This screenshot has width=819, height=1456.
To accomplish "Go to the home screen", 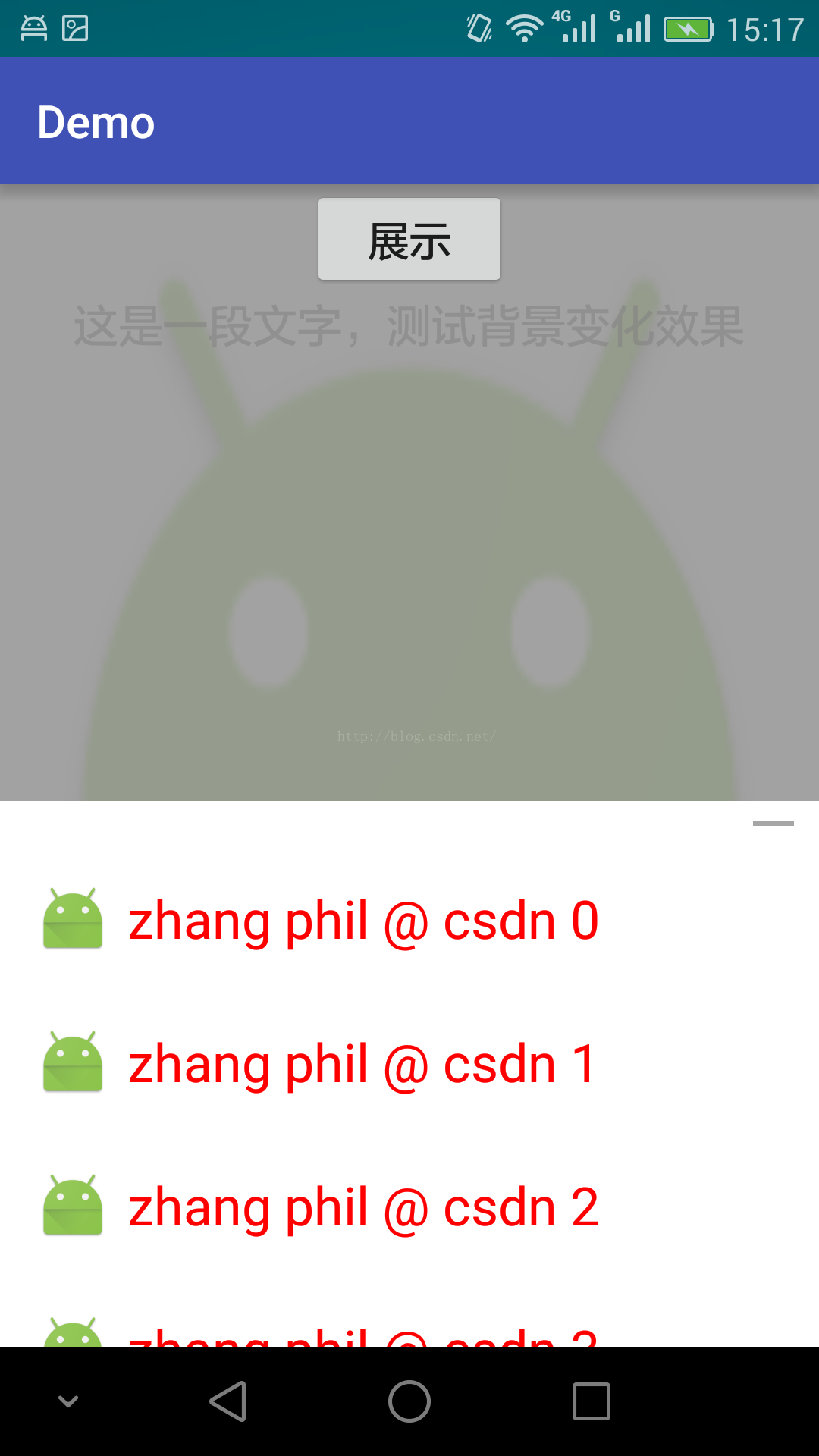I will (409, 1401).
